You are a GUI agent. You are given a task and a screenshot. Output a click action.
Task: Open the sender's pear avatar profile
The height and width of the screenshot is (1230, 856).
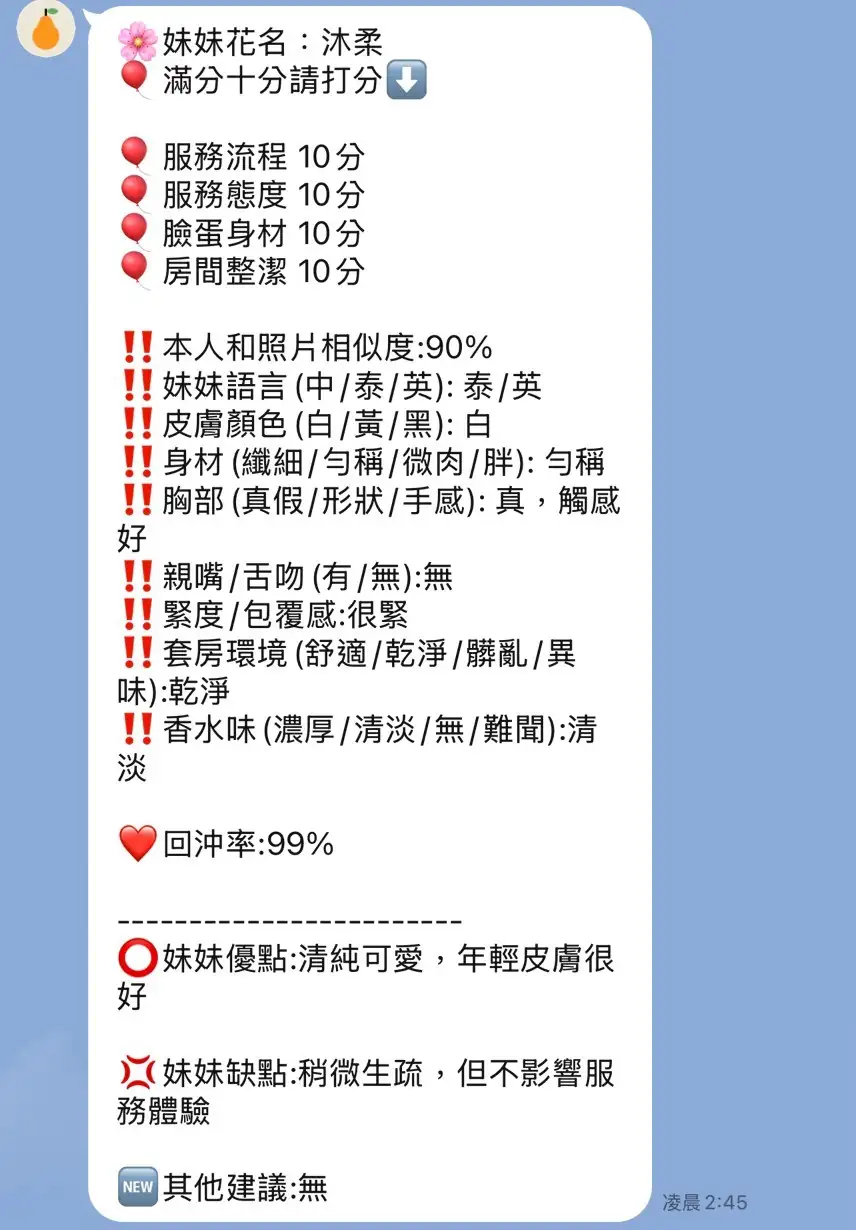tap(45, 28)
